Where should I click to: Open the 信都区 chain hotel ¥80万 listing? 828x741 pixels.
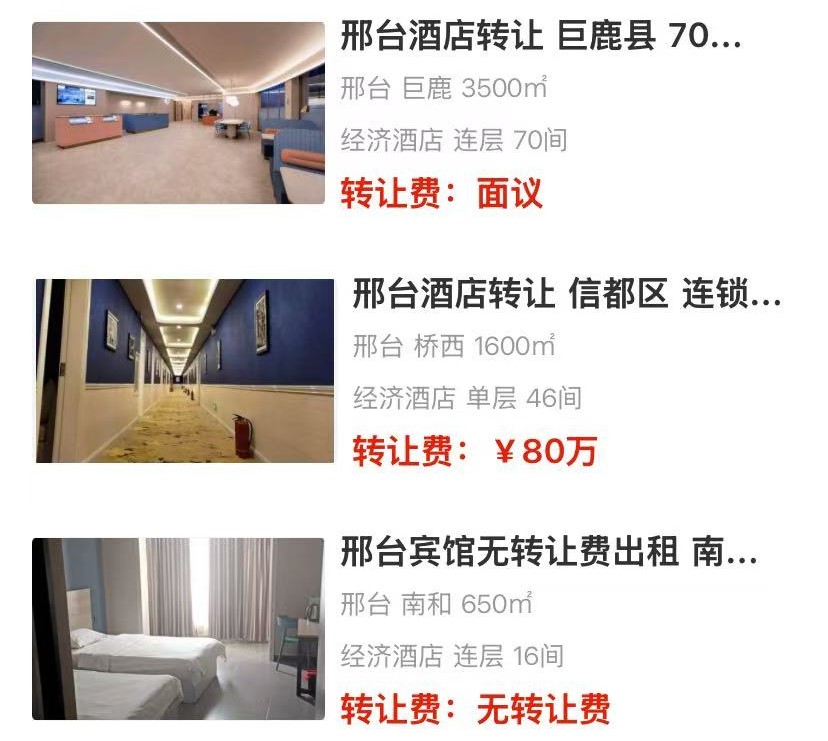click(x=565, y=297)
